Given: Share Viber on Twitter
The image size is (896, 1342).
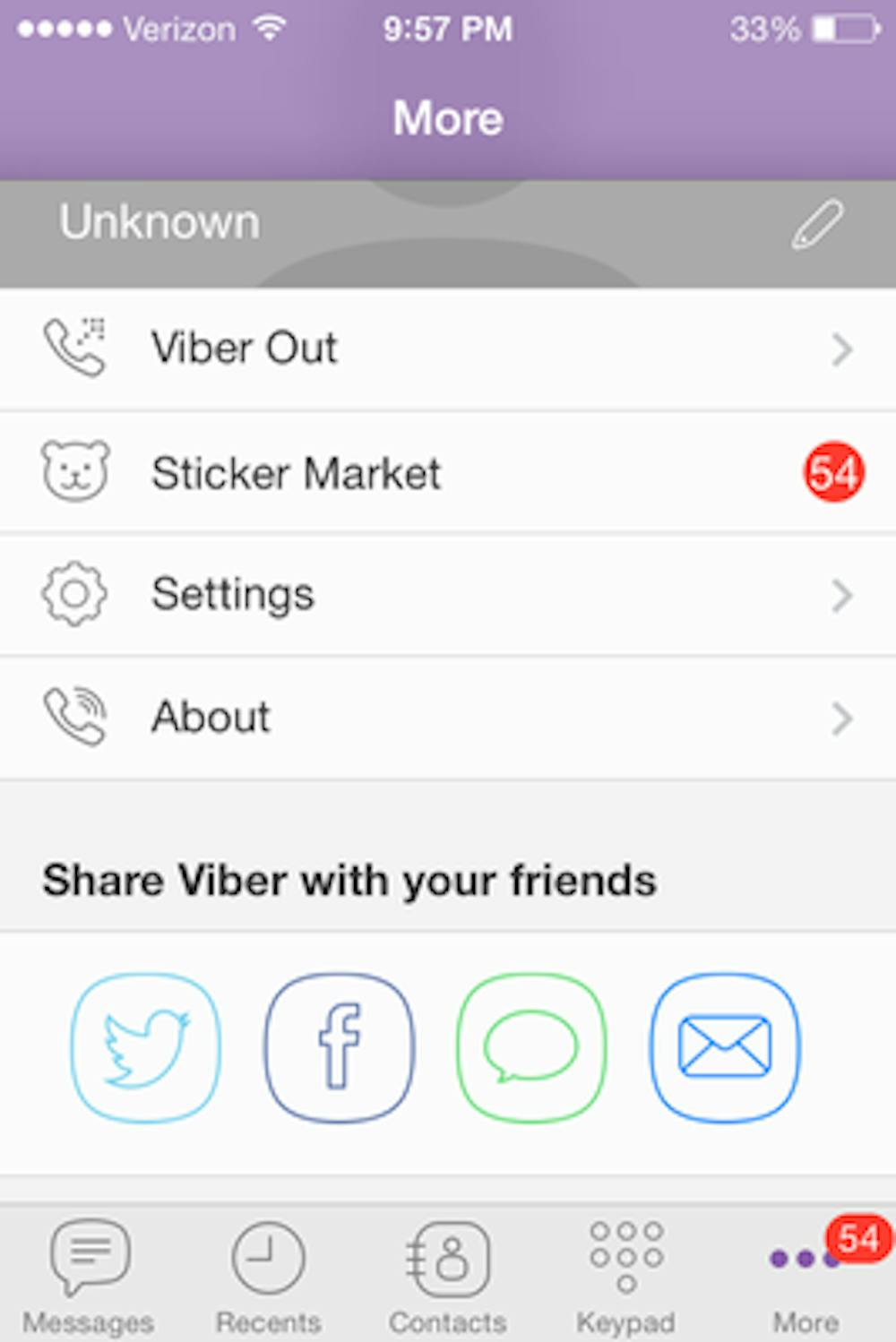Looking at the screenshot, I should [x=146, y=1047].
